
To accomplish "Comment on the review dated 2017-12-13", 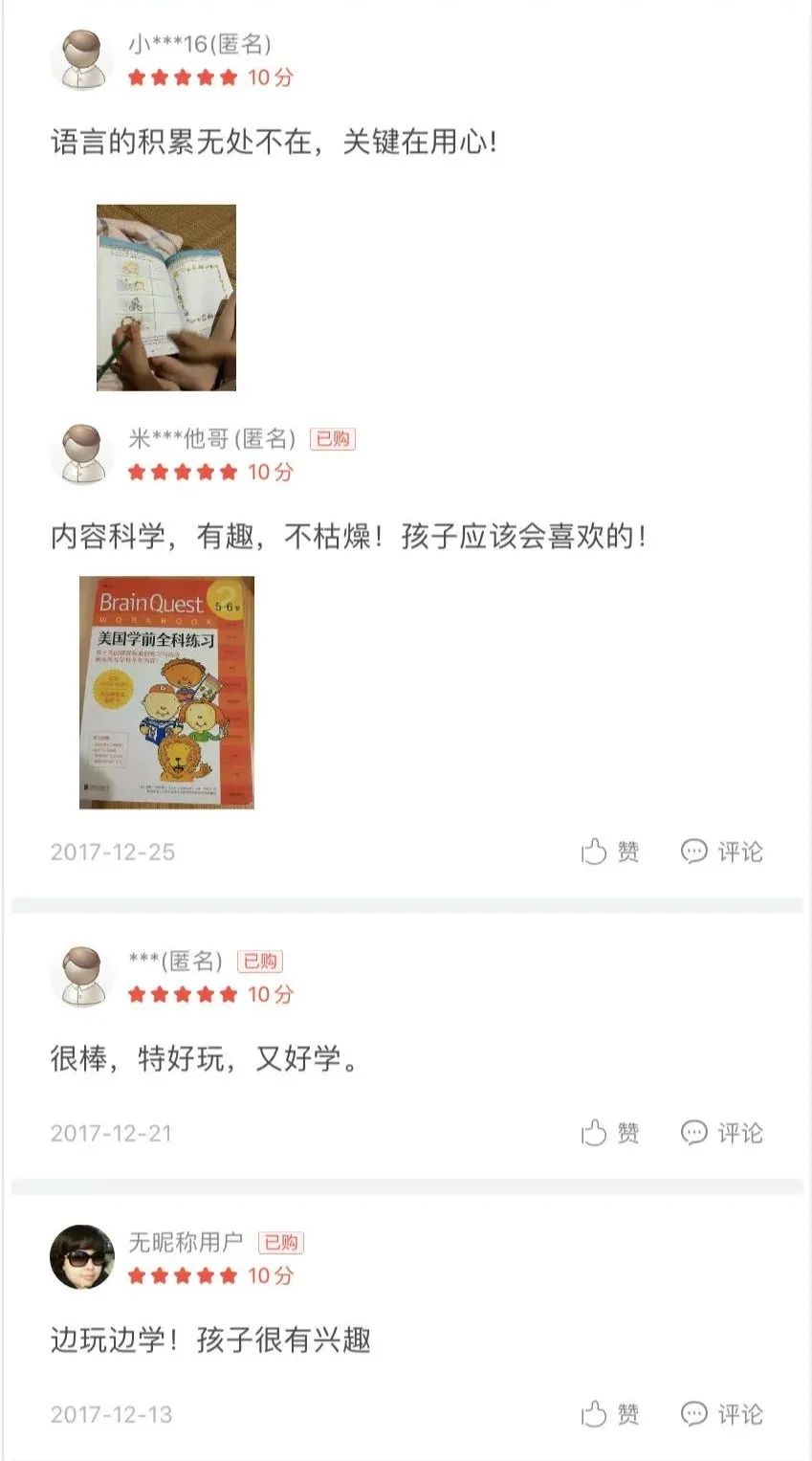I will point(722,1413).
